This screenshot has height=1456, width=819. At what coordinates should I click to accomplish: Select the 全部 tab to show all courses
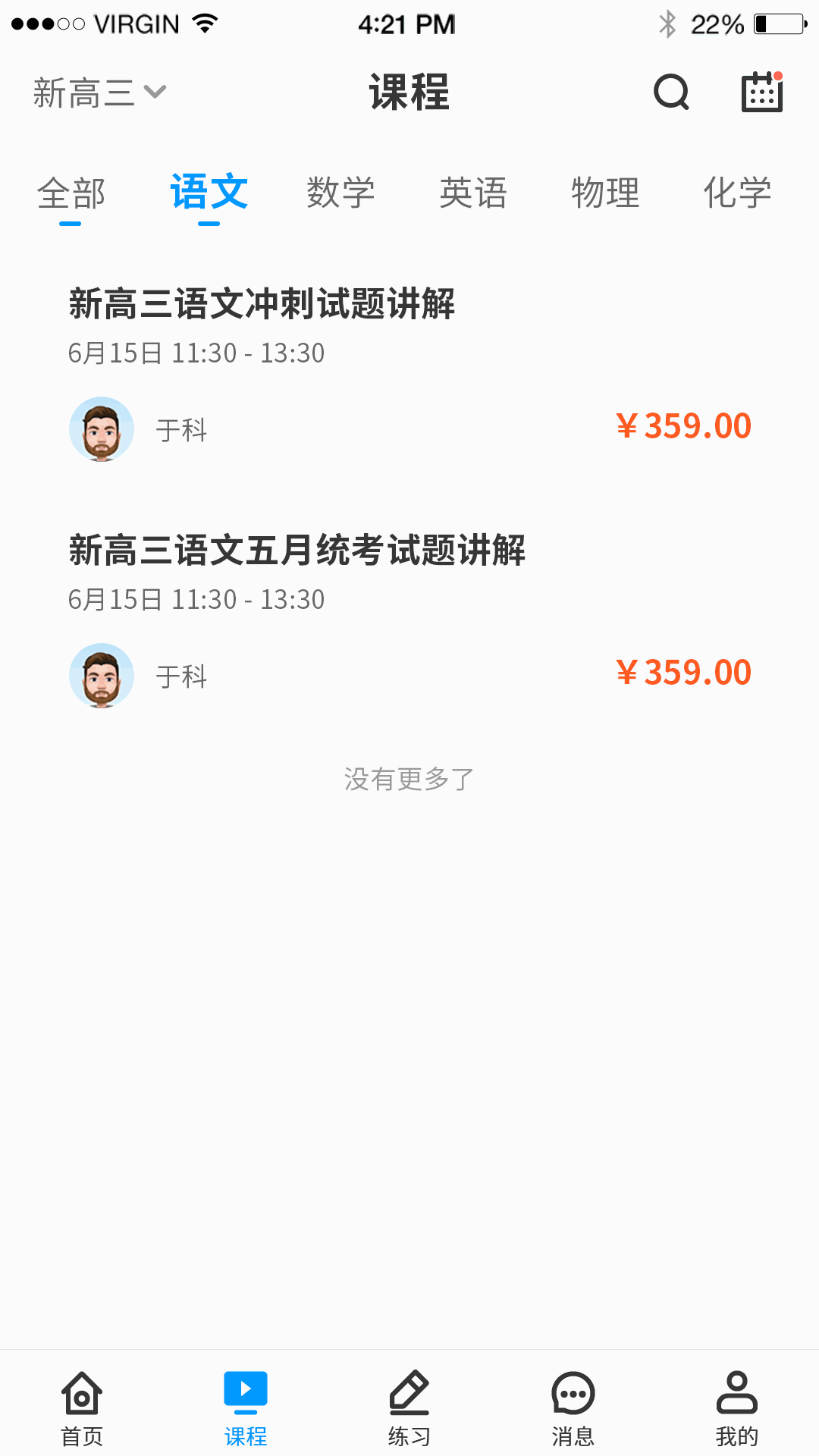click(72, 193)
